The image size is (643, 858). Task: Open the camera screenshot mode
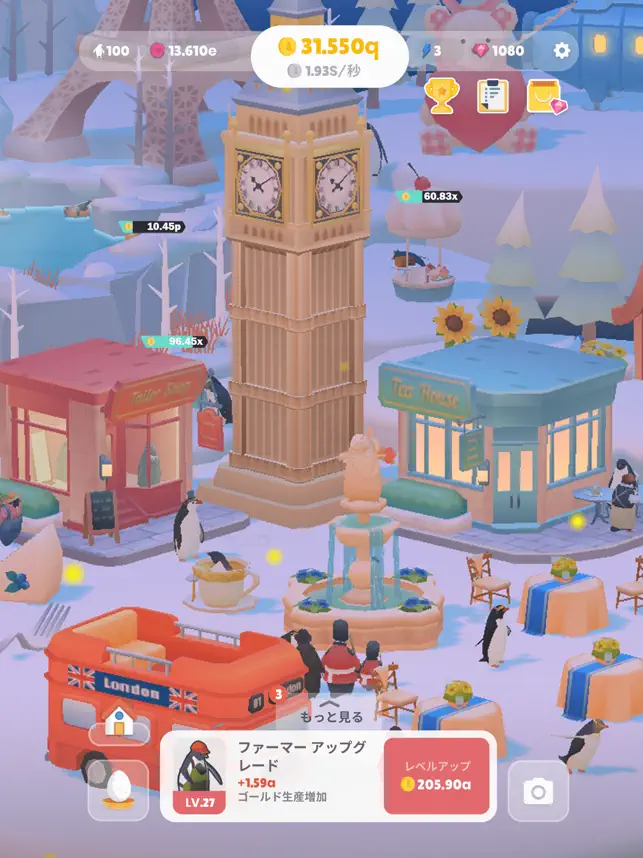(538, 792)
